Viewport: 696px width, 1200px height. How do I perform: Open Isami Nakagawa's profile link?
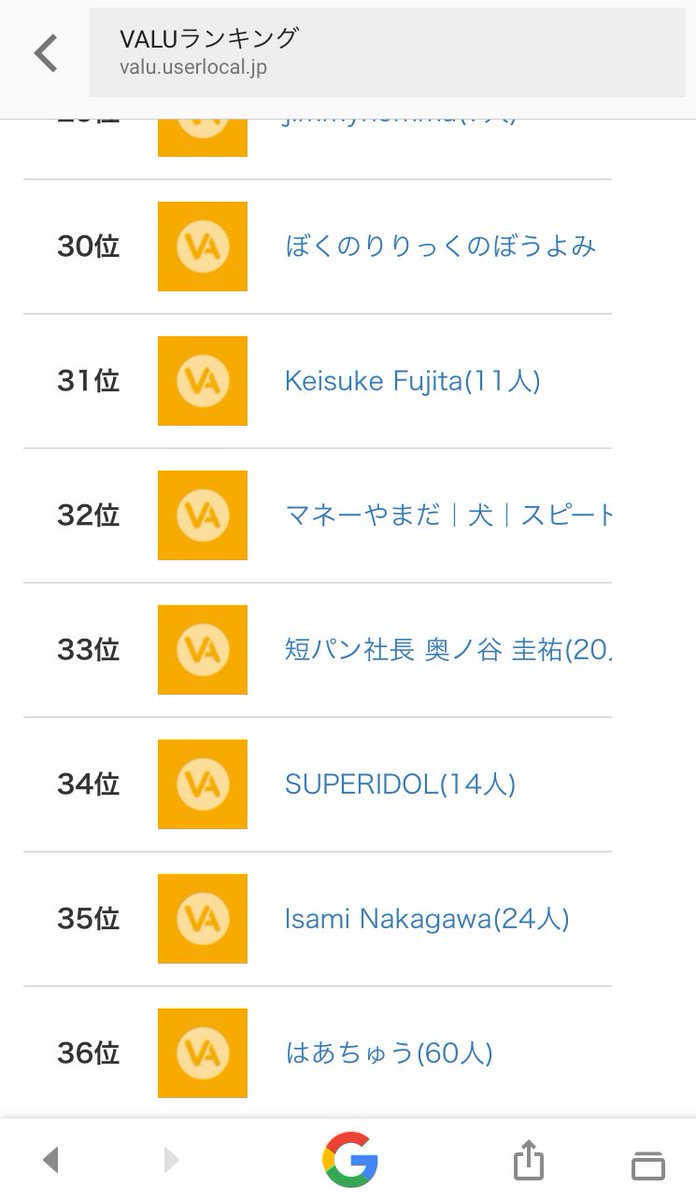point(427,919)
